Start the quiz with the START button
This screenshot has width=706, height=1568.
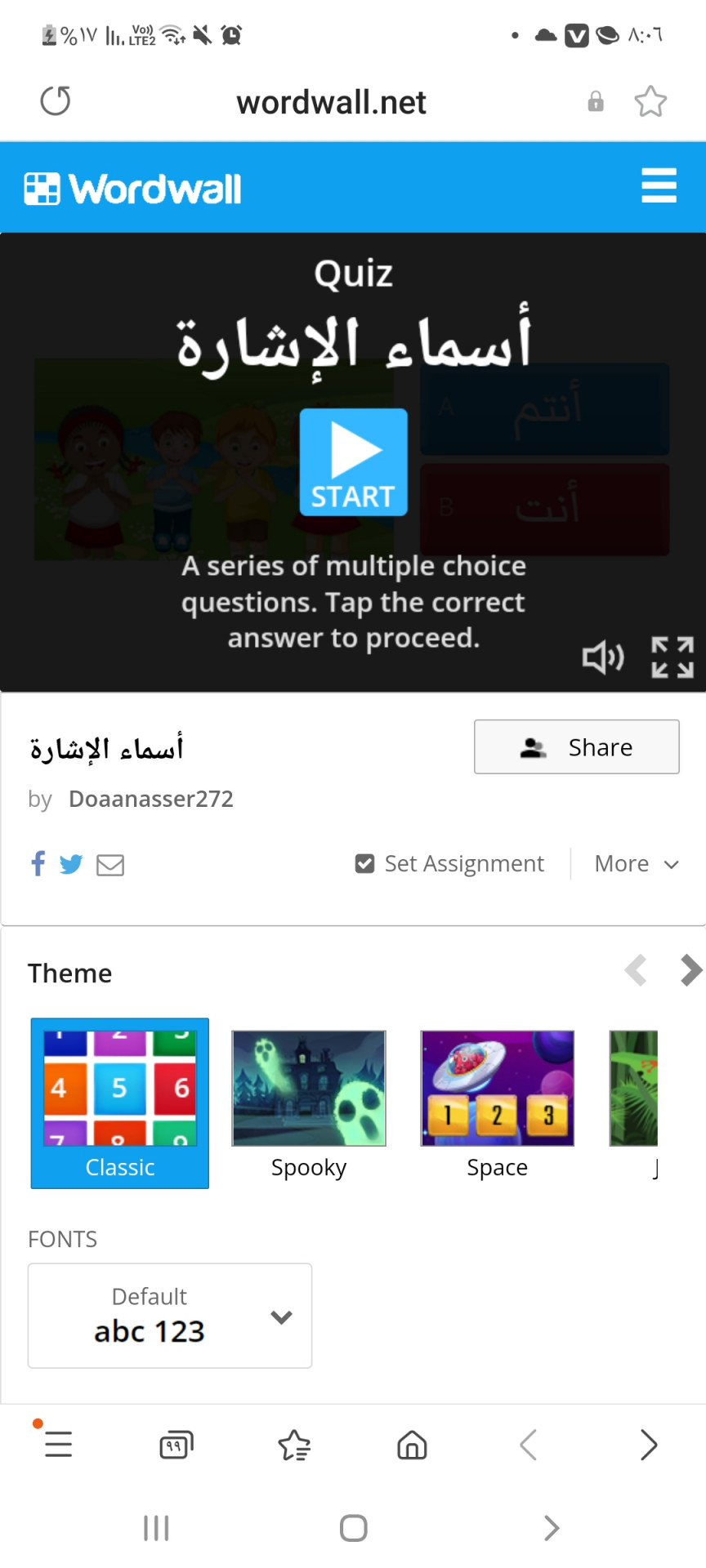[x=353, y=462]
